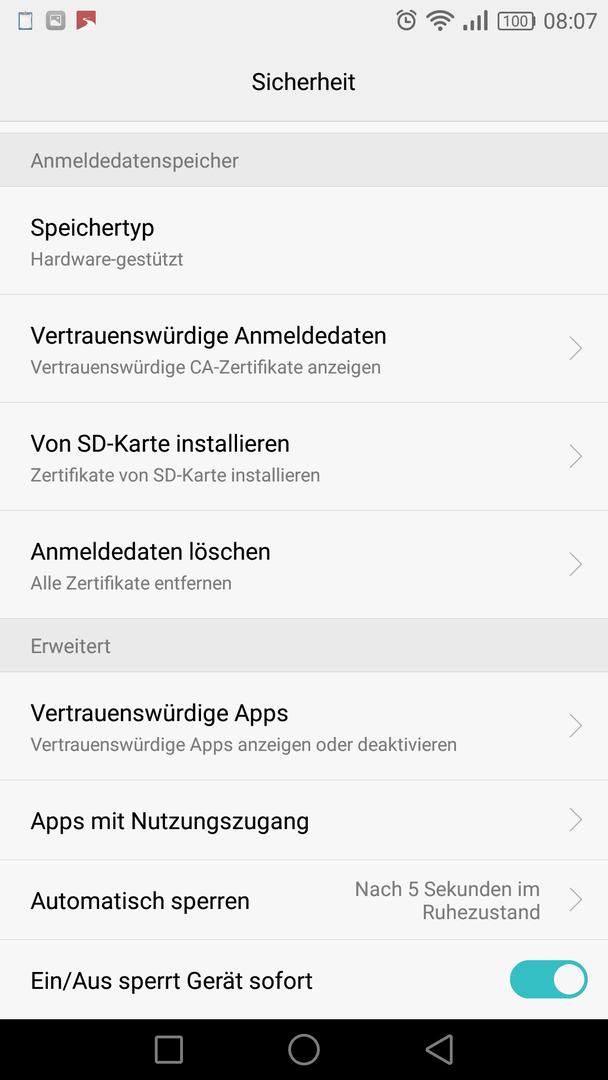Open Vertrauenswürdige Apps
The image size is (608, 1080).
coord(304,726)
